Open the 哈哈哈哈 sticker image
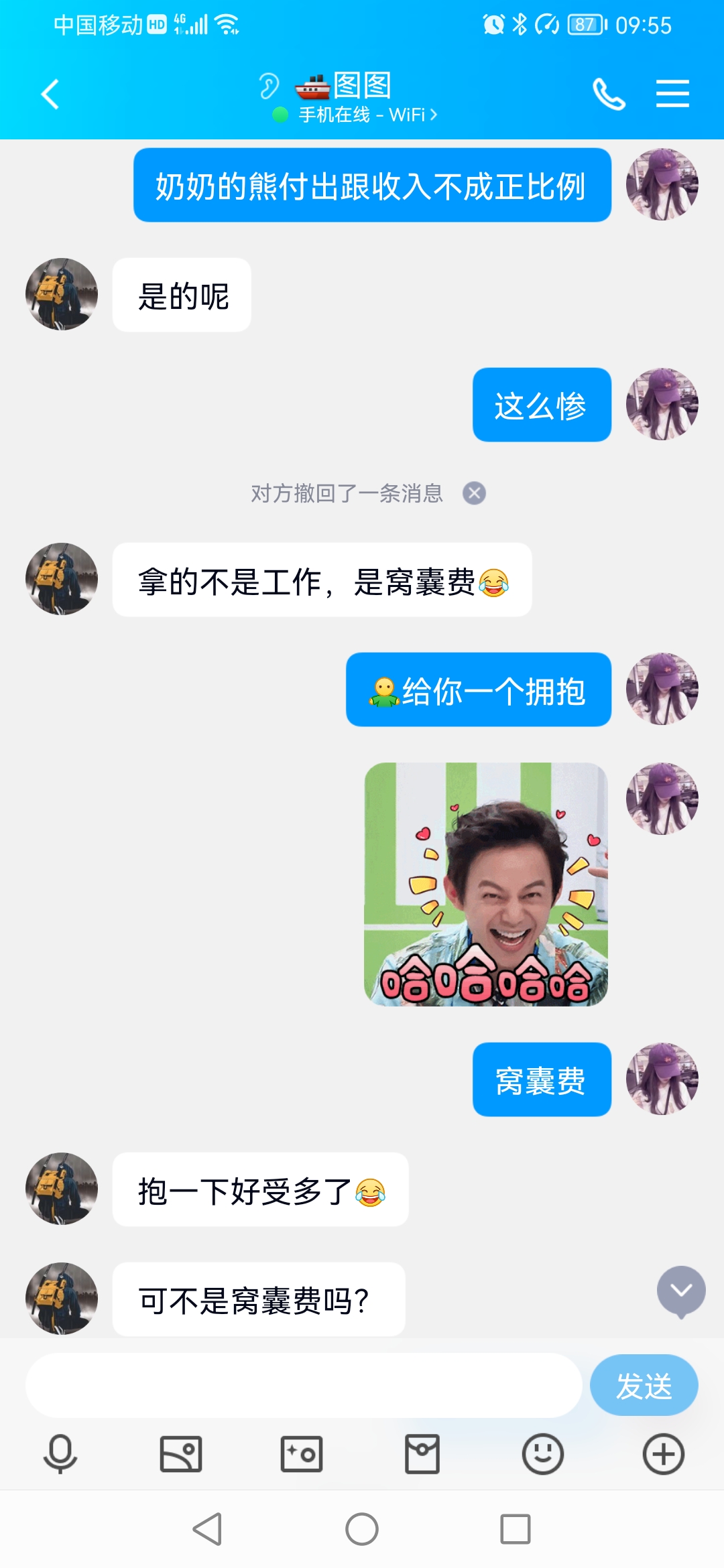The image size is (724, 1568). 486,884
